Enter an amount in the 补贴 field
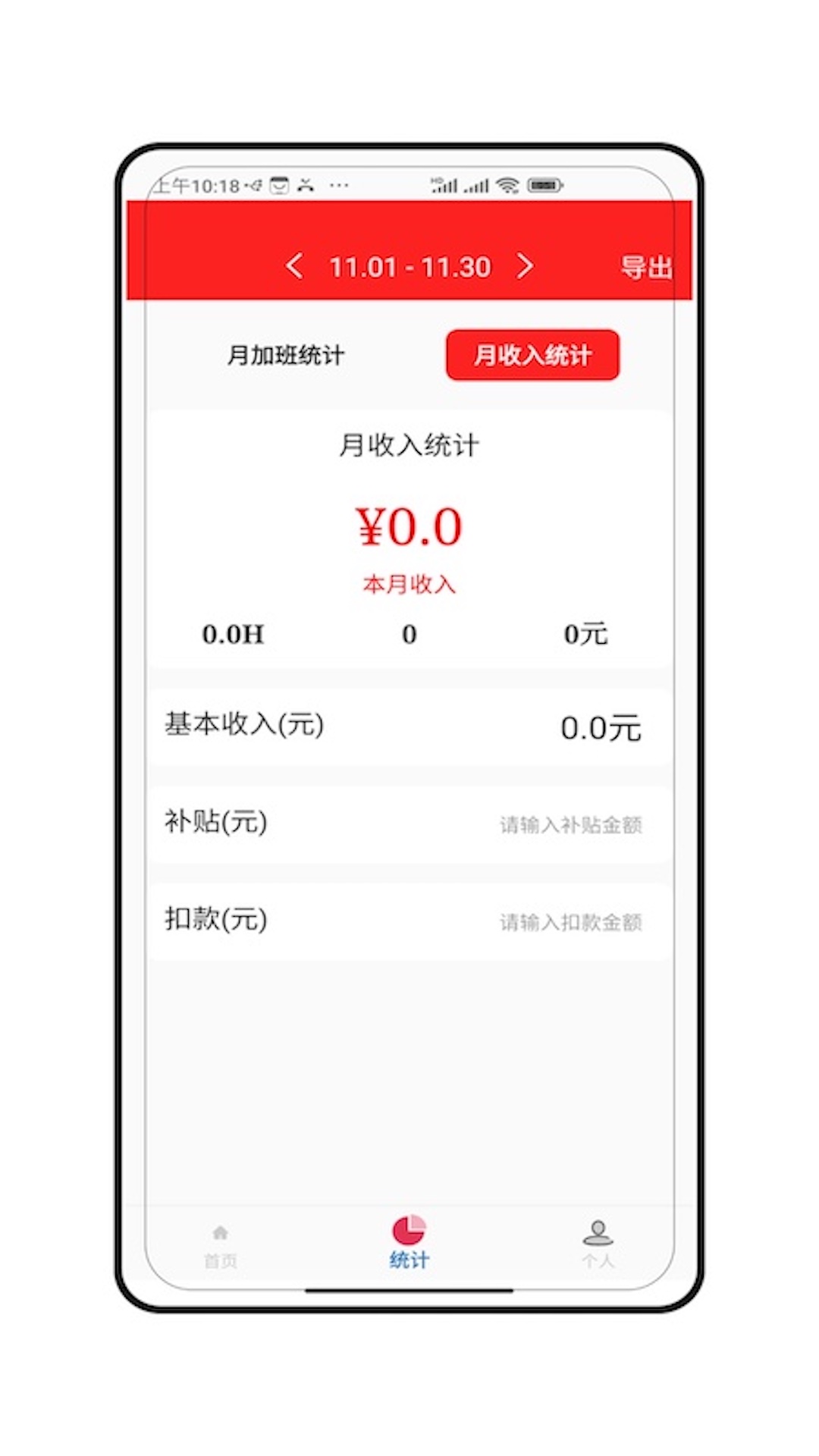Image resolution: width=819 pixels, height=1456 pixels. point(570,824)
